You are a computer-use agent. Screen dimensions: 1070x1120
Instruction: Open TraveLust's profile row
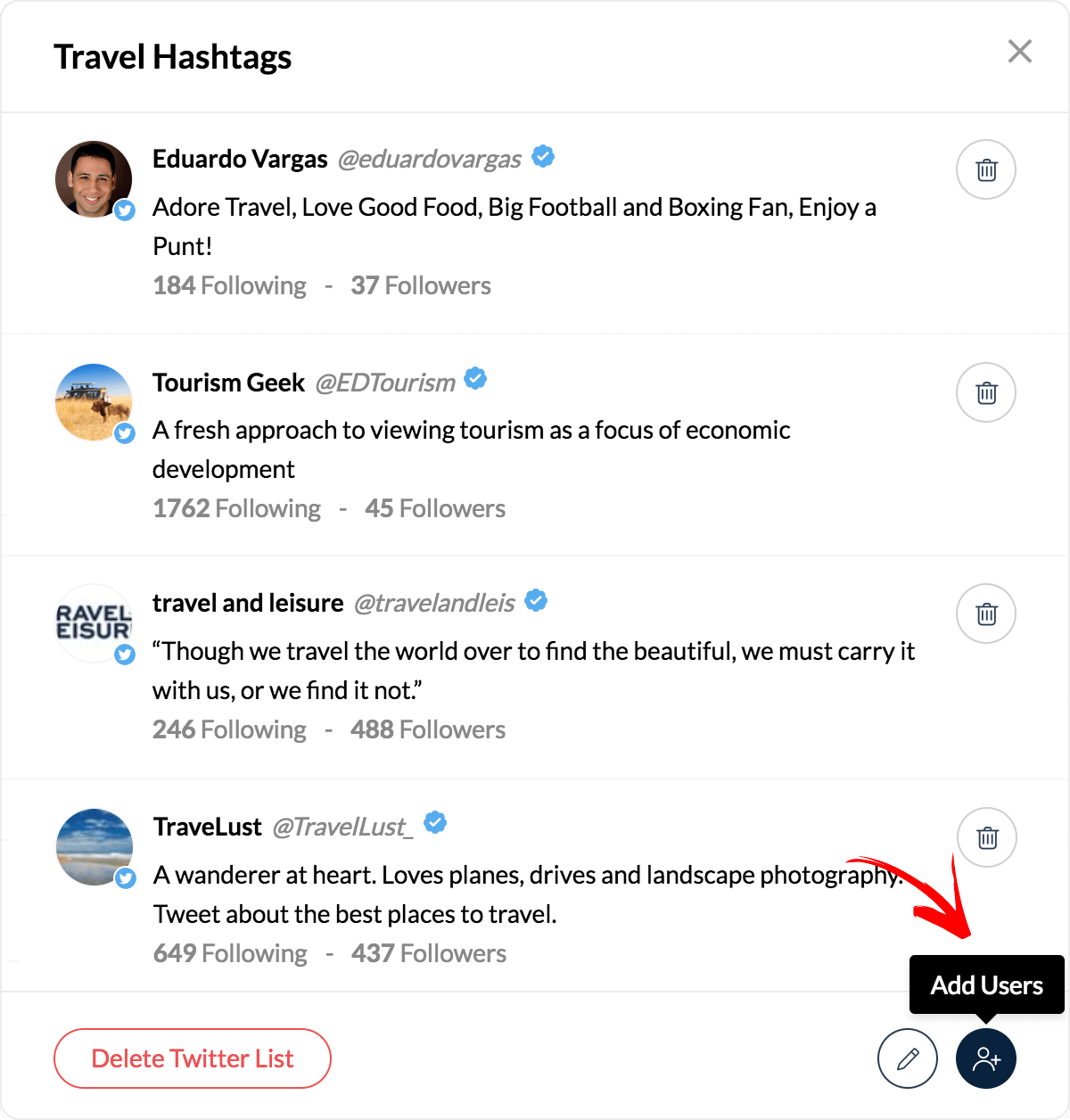coord(208,828)
